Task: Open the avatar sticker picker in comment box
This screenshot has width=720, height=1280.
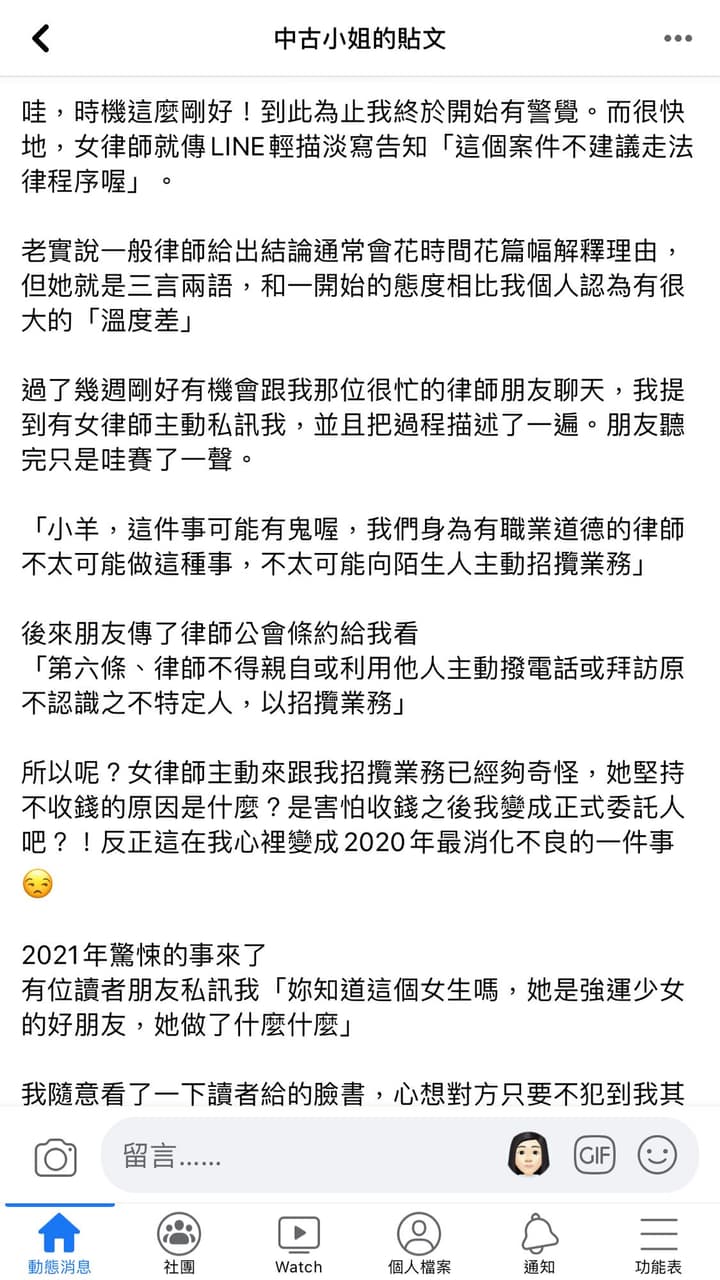Action: (529, 1155)
